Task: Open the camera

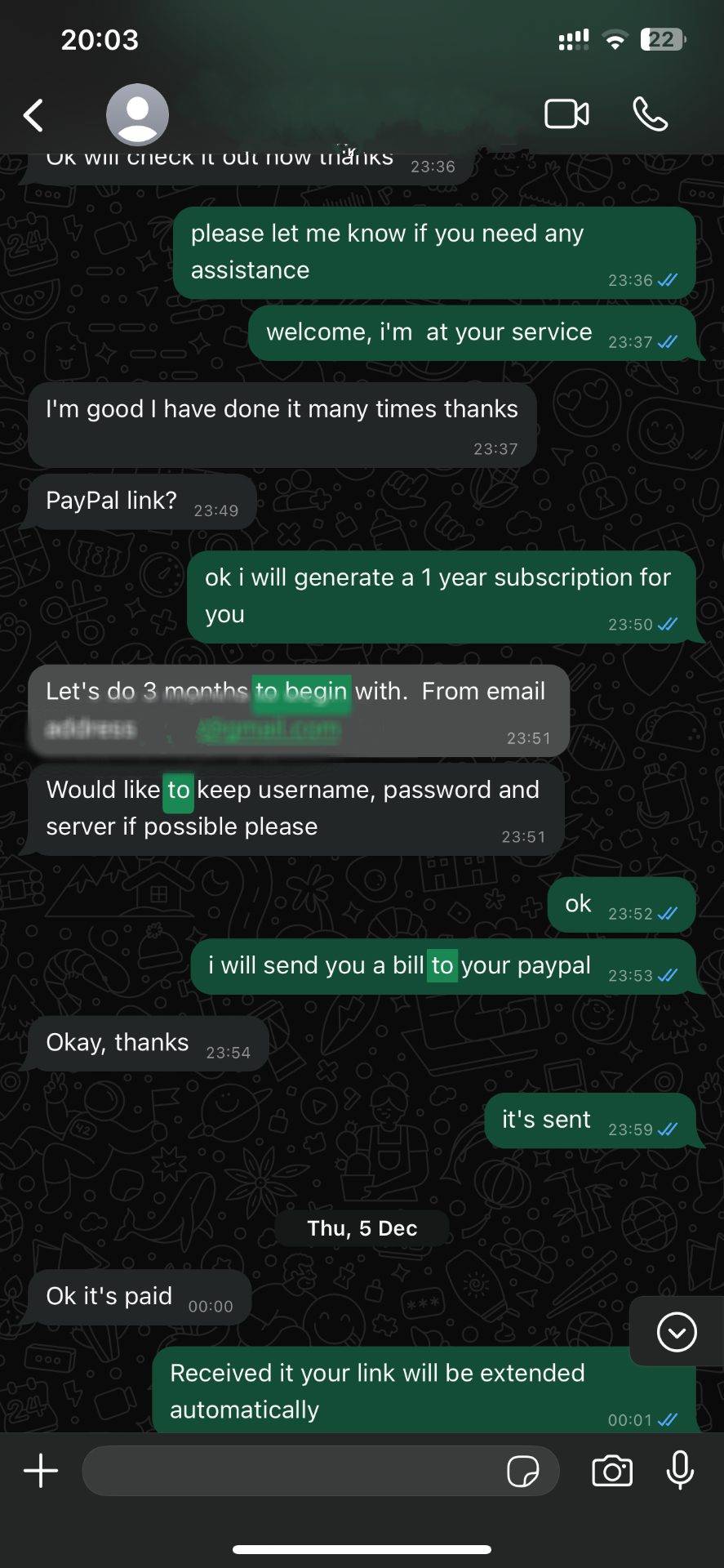Action: coord(612,1472)
